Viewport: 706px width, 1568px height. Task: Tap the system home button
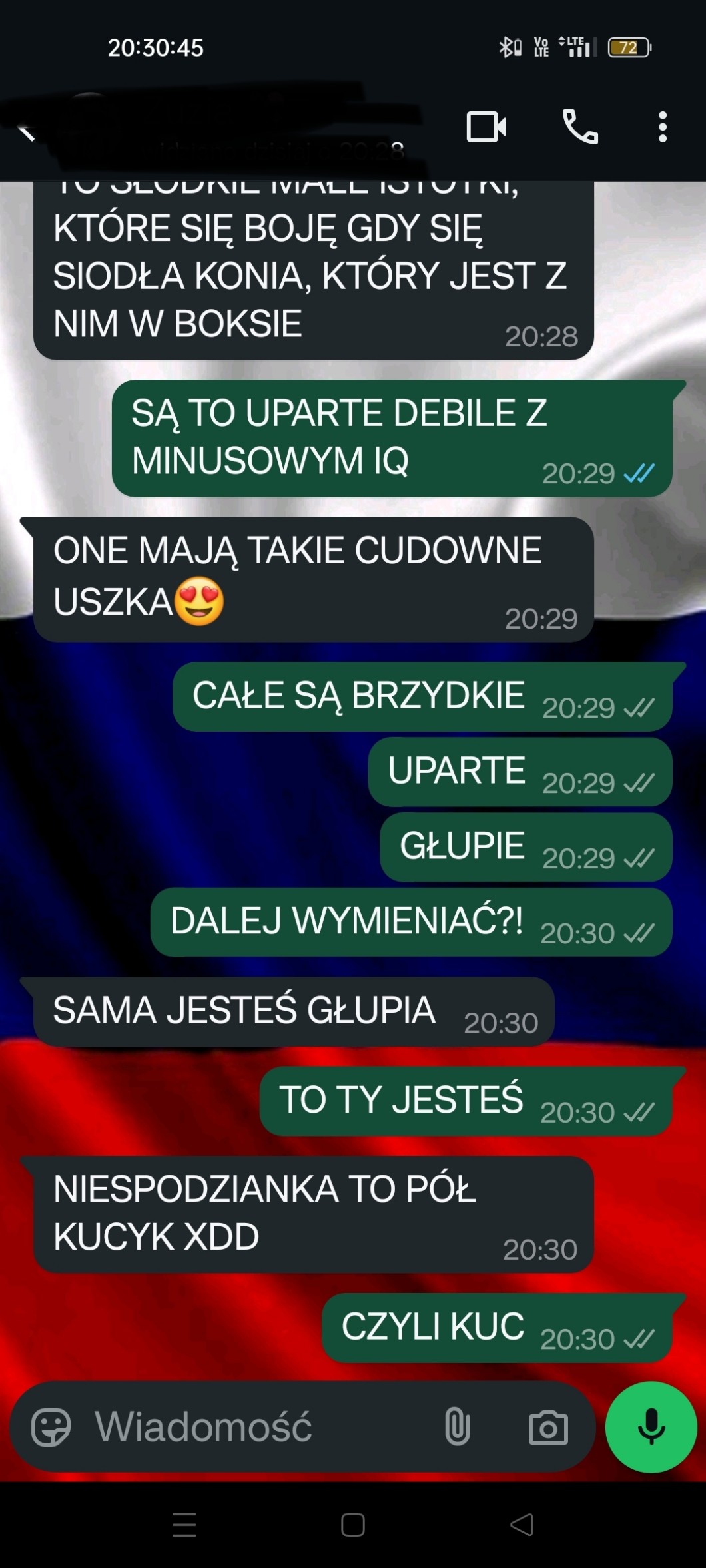352,1525
